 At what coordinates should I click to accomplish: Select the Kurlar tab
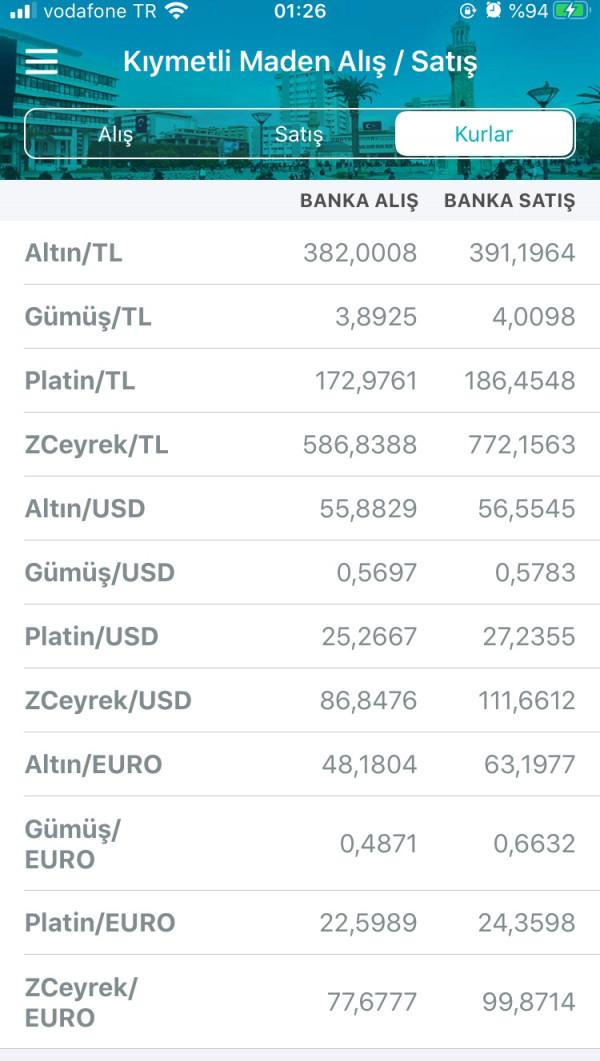484,134
